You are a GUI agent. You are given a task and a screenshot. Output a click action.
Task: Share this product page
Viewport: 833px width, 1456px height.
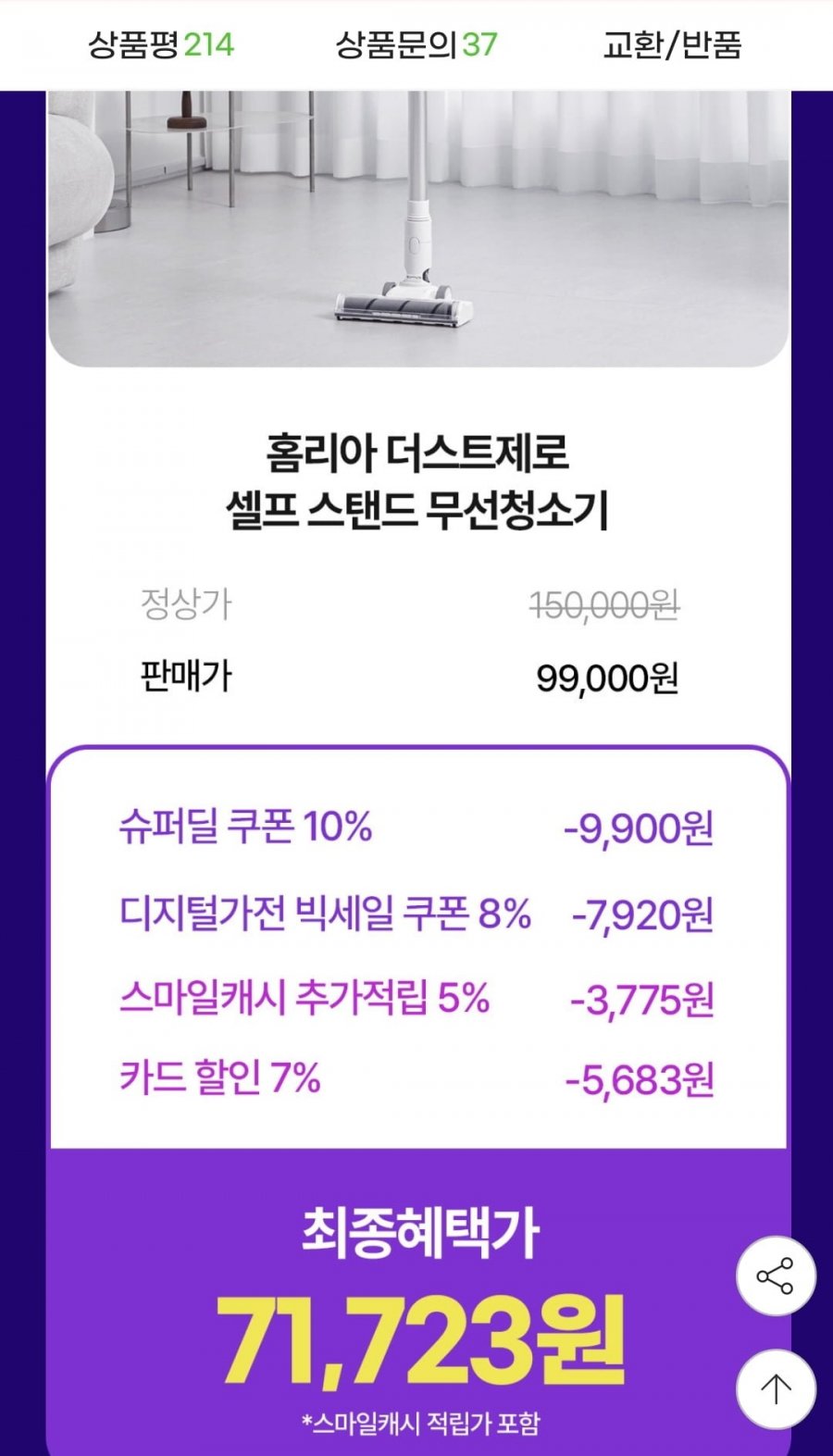775,1276
